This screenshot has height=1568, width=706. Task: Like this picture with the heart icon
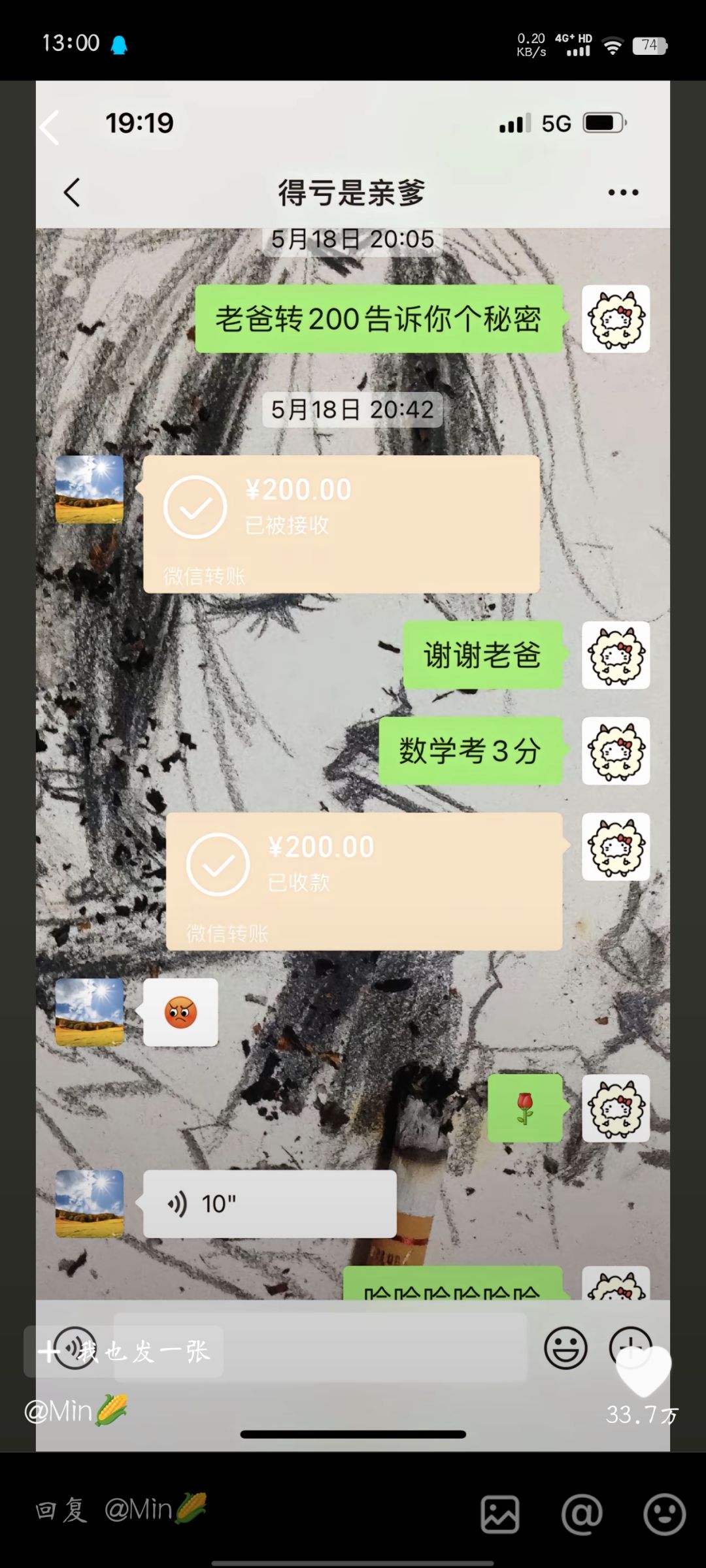tap(643, 1371)
